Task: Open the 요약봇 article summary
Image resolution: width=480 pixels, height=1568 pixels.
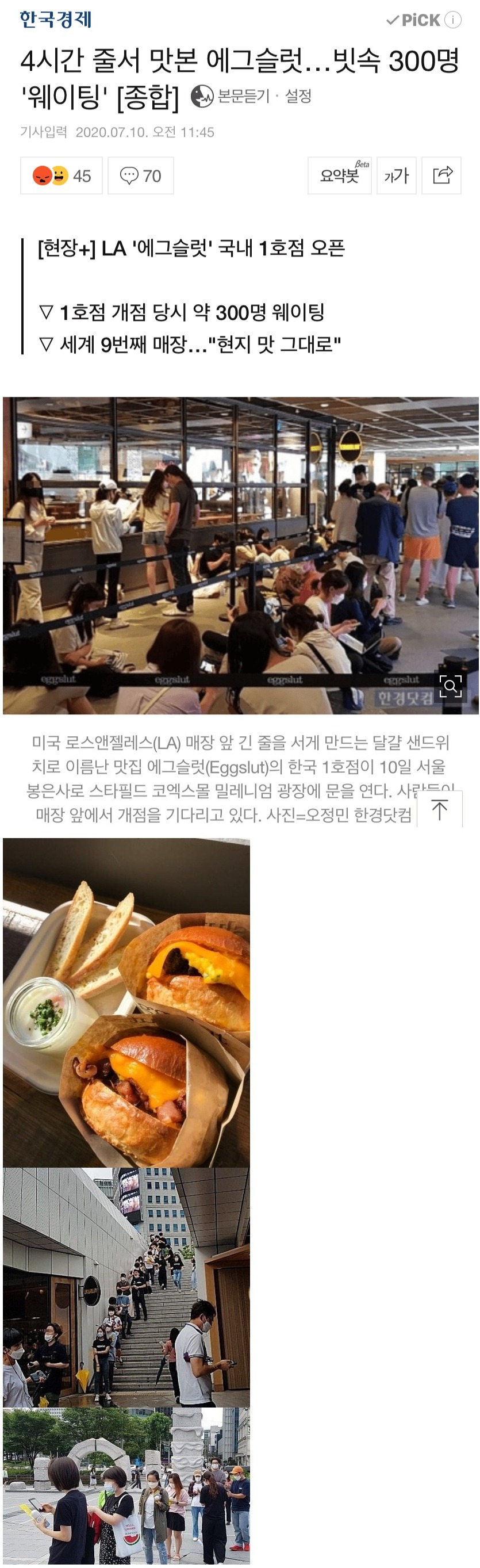Action: [x=340, y=176]
